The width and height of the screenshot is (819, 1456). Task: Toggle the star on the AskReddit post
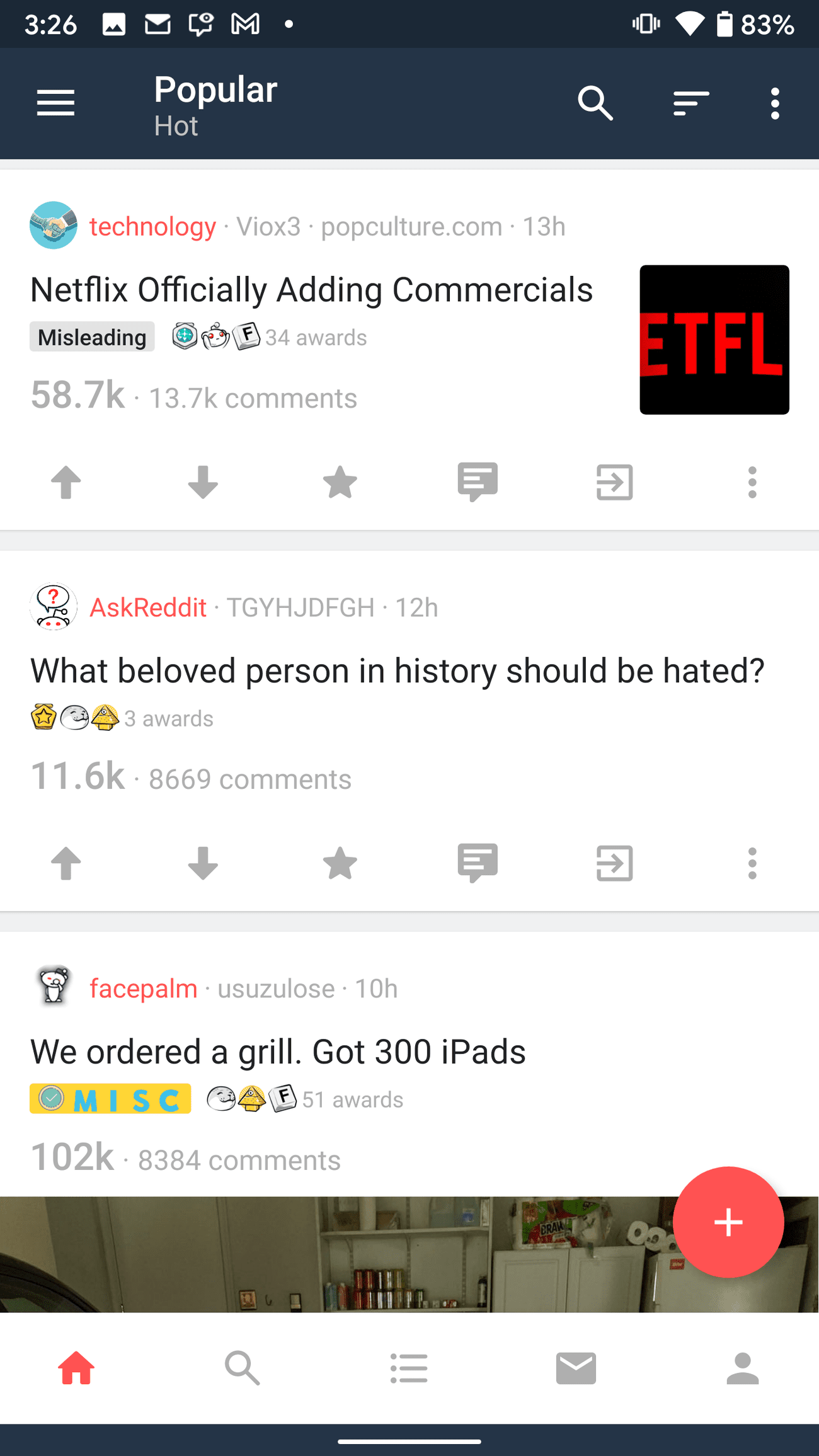pyautogui.click(x=340, y=864)
